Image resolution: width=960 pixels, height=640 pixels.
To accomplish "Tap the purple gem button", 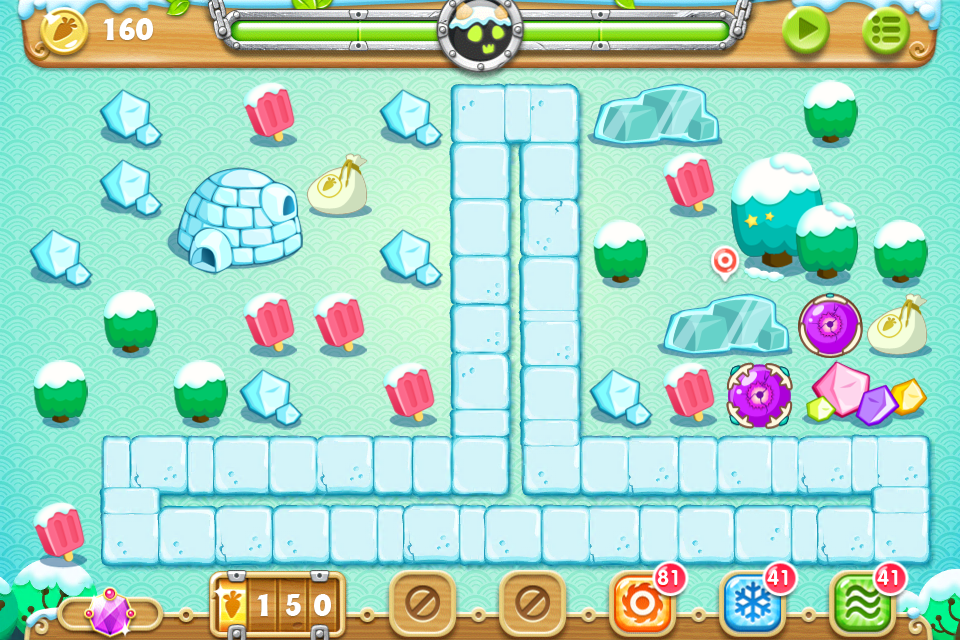I will (110, 611).
